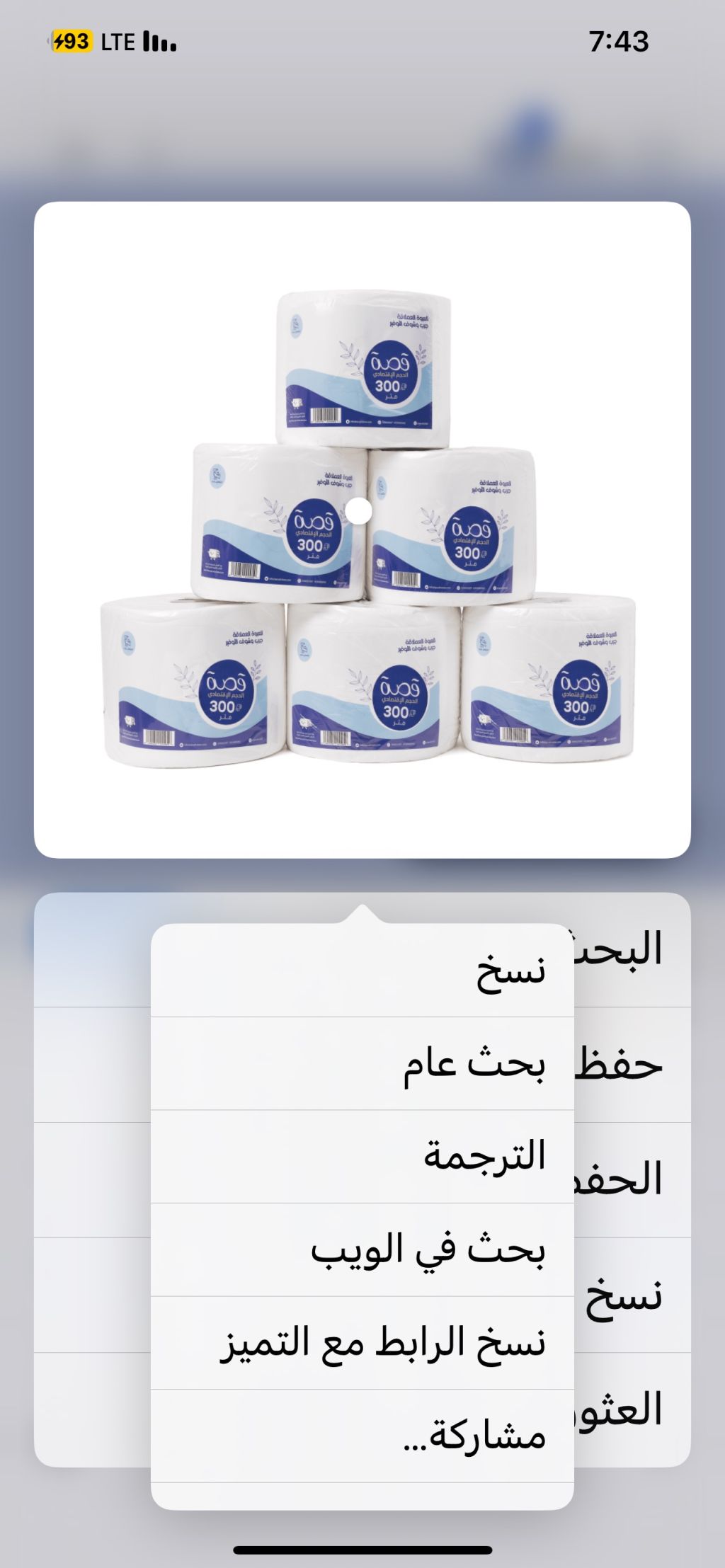Open the مشاركة... share option
725x1568 pixels.
click(362, 1436)
